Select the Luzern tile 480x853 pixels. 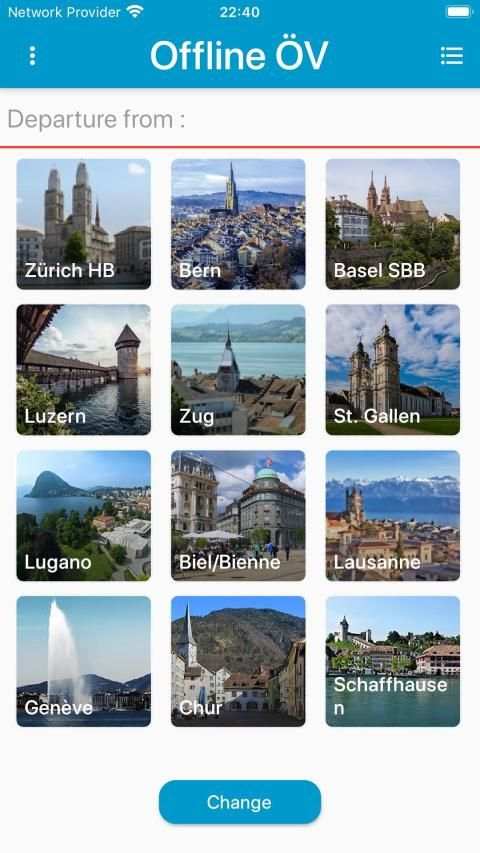click(84, 369)
